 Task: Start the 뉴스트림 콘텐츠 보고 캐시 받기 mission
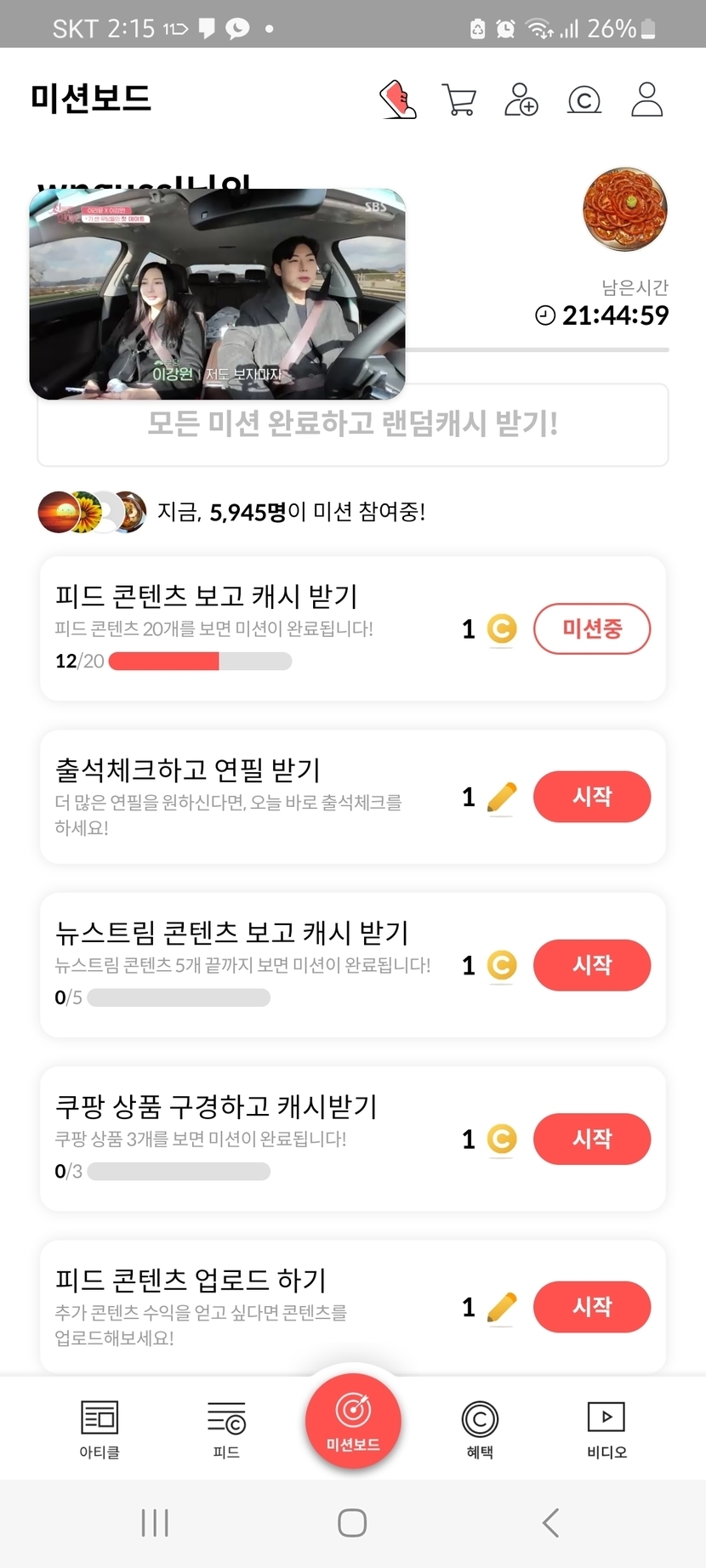(591, 965)
